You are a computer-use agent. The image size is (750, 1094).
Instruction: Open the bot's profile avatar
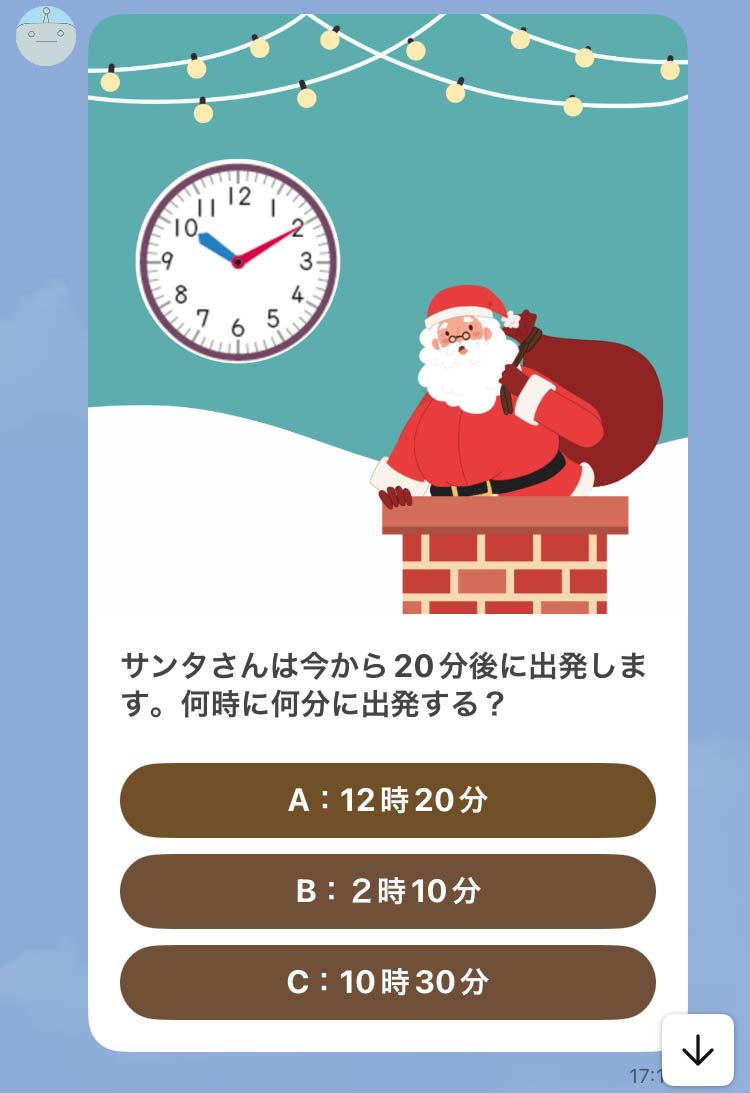pyautogui.click(x=46, y=35)
